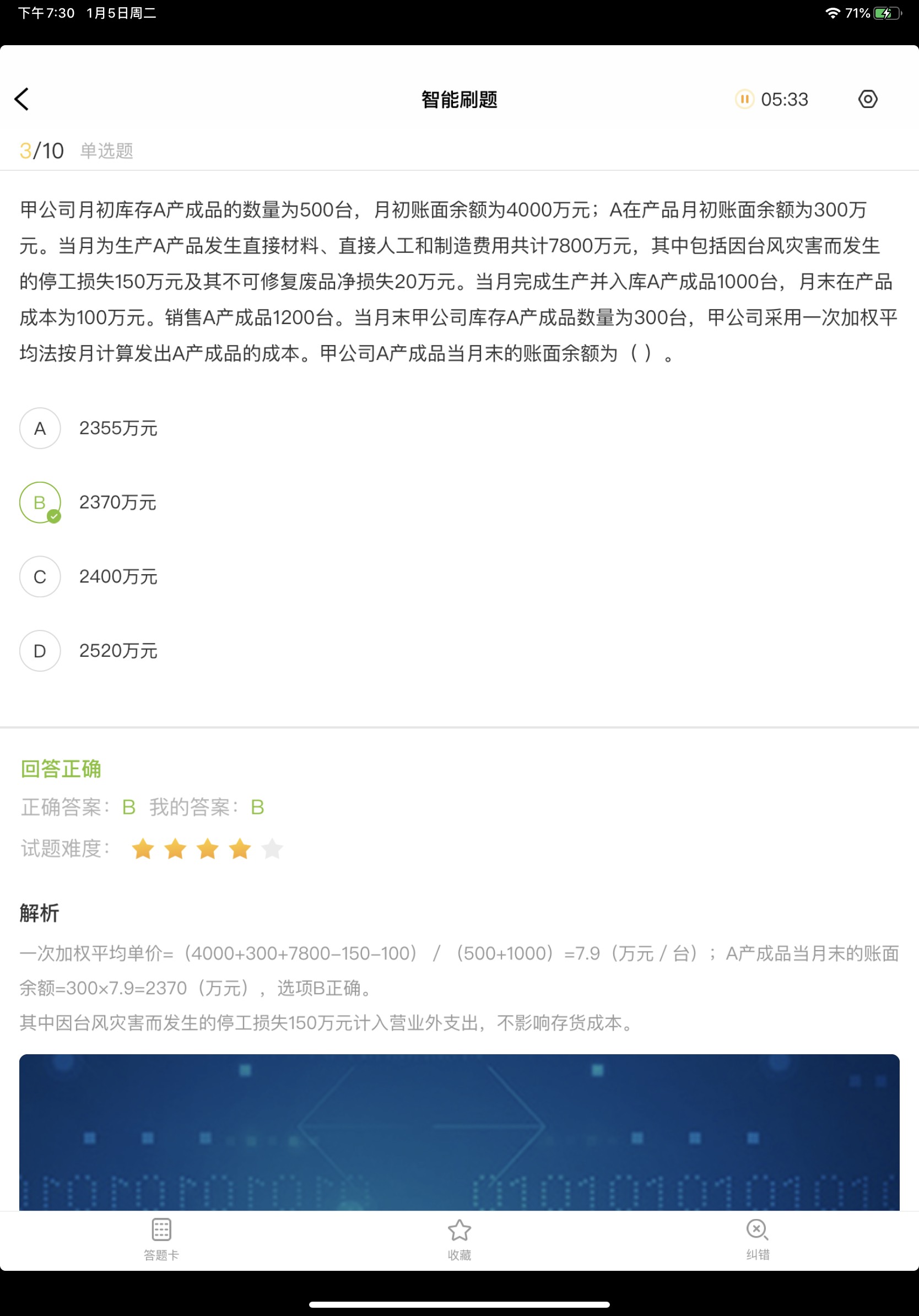Open the blue banner below the explanation
The image size is (919, 1316).
(x=459, y=1132)
